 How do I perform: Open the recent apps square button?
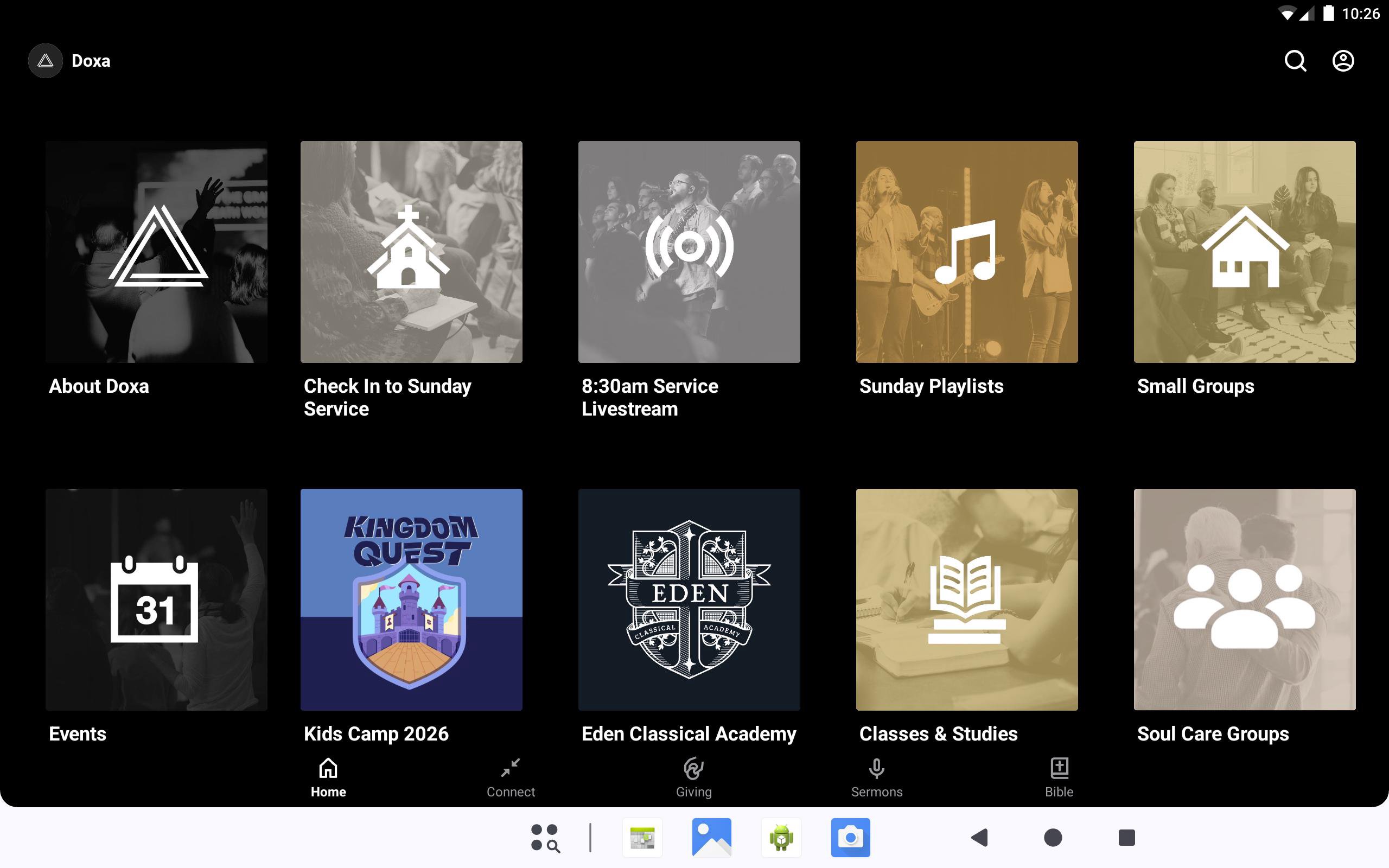(1126, 838)
